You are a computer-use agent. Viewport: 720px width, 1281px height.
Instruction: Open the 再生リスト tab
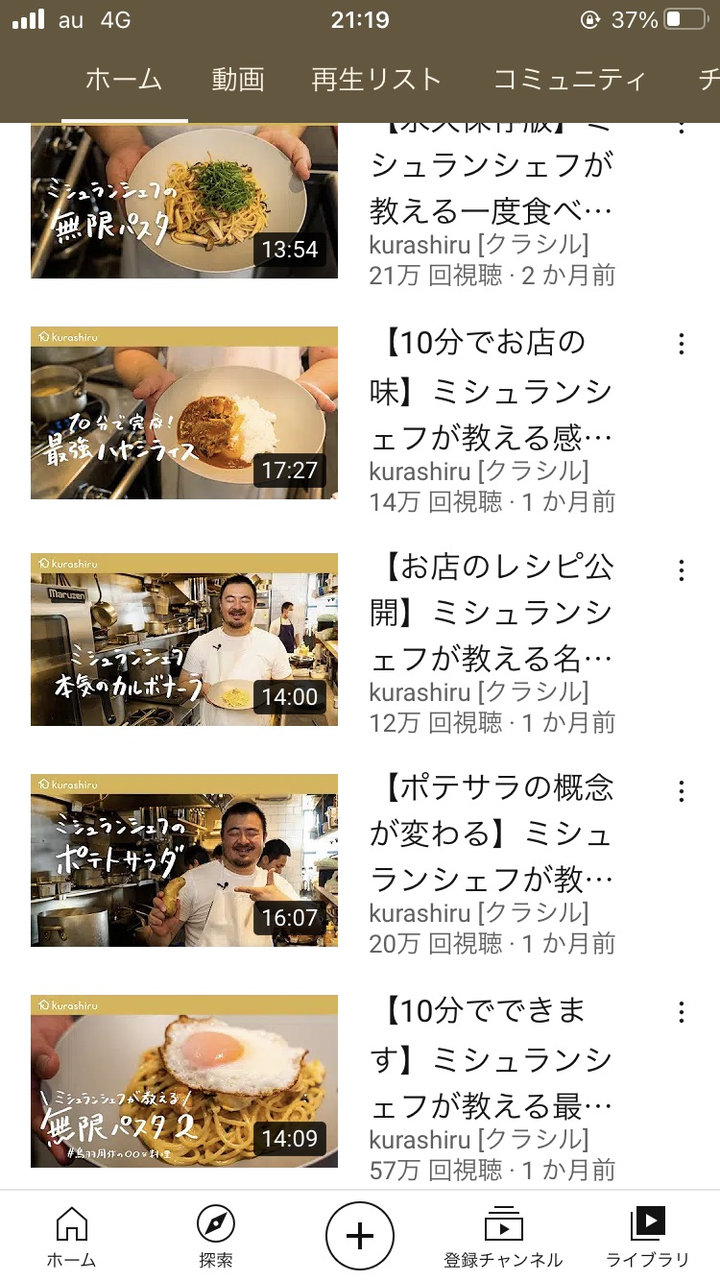pos(376,80)
